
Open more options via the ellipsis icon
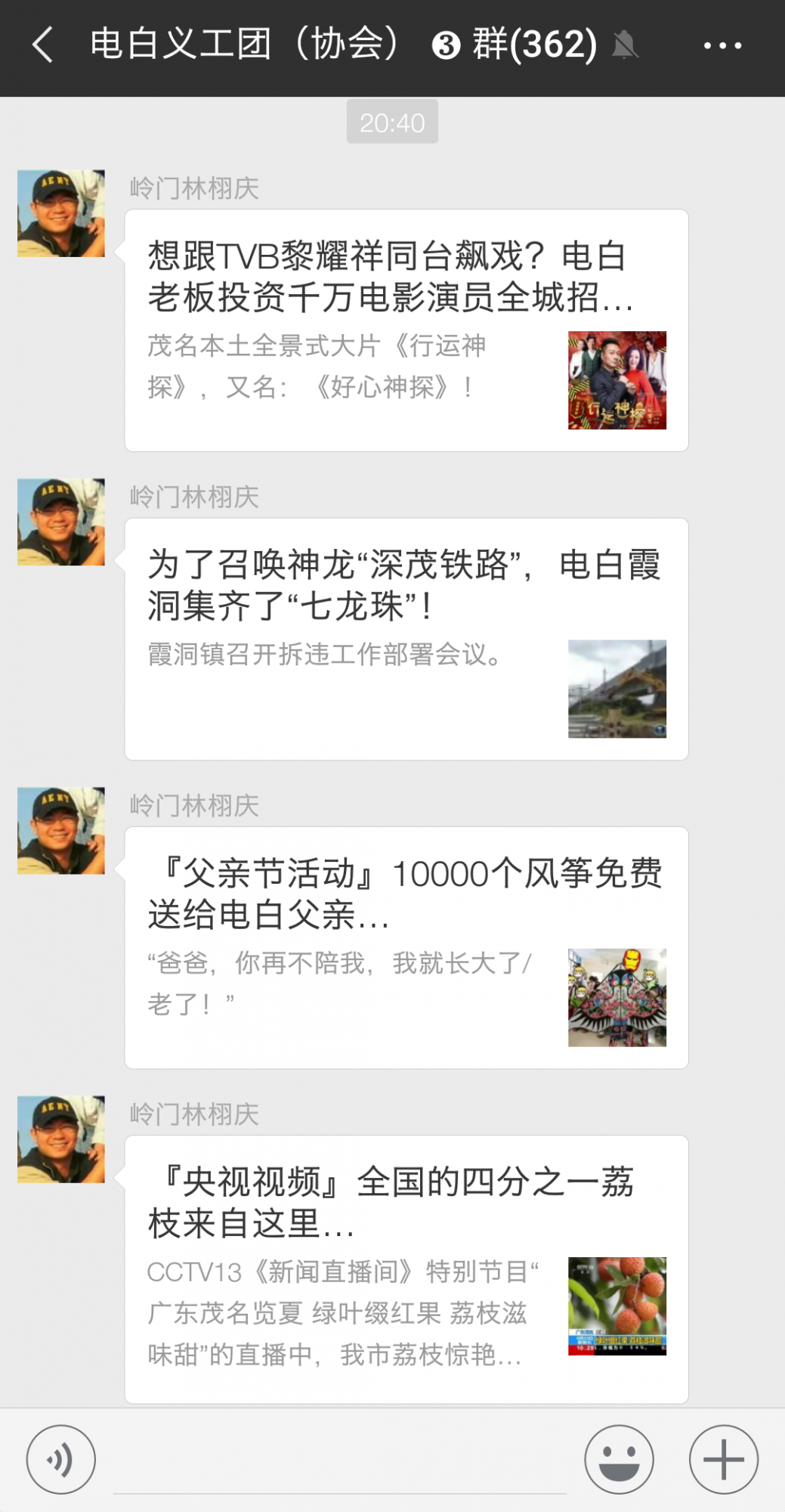(722, 45)
